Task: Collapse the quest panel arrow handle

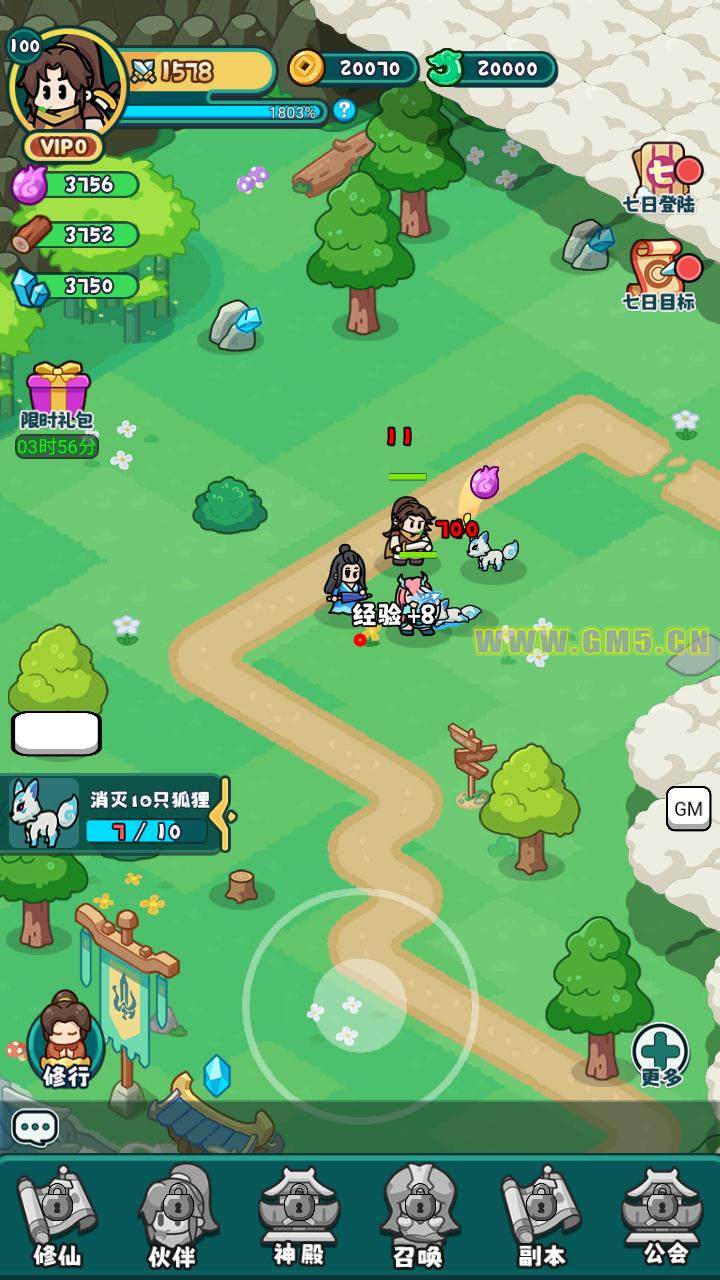Action: [229, 815]
